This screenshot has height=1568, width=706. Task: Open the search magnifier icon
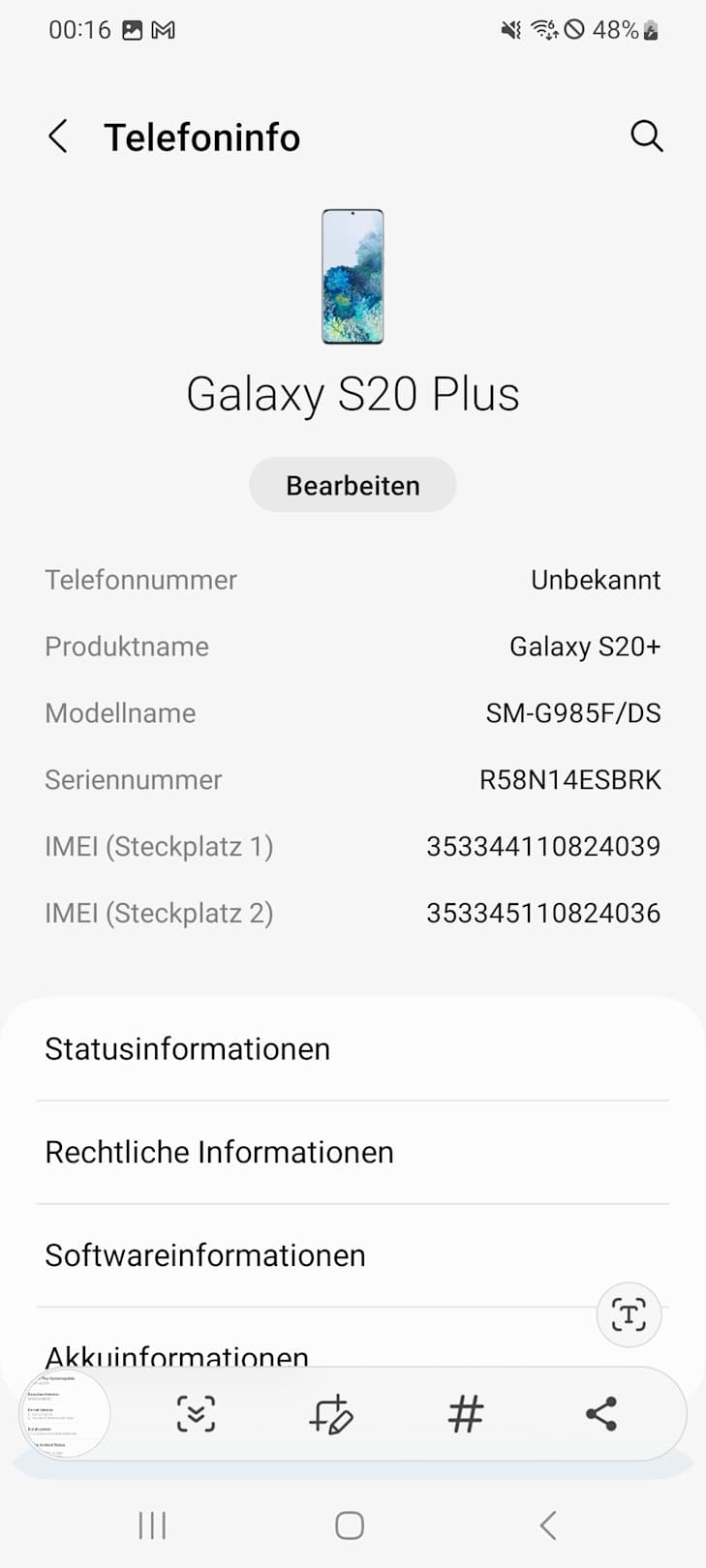coord(646,136)
